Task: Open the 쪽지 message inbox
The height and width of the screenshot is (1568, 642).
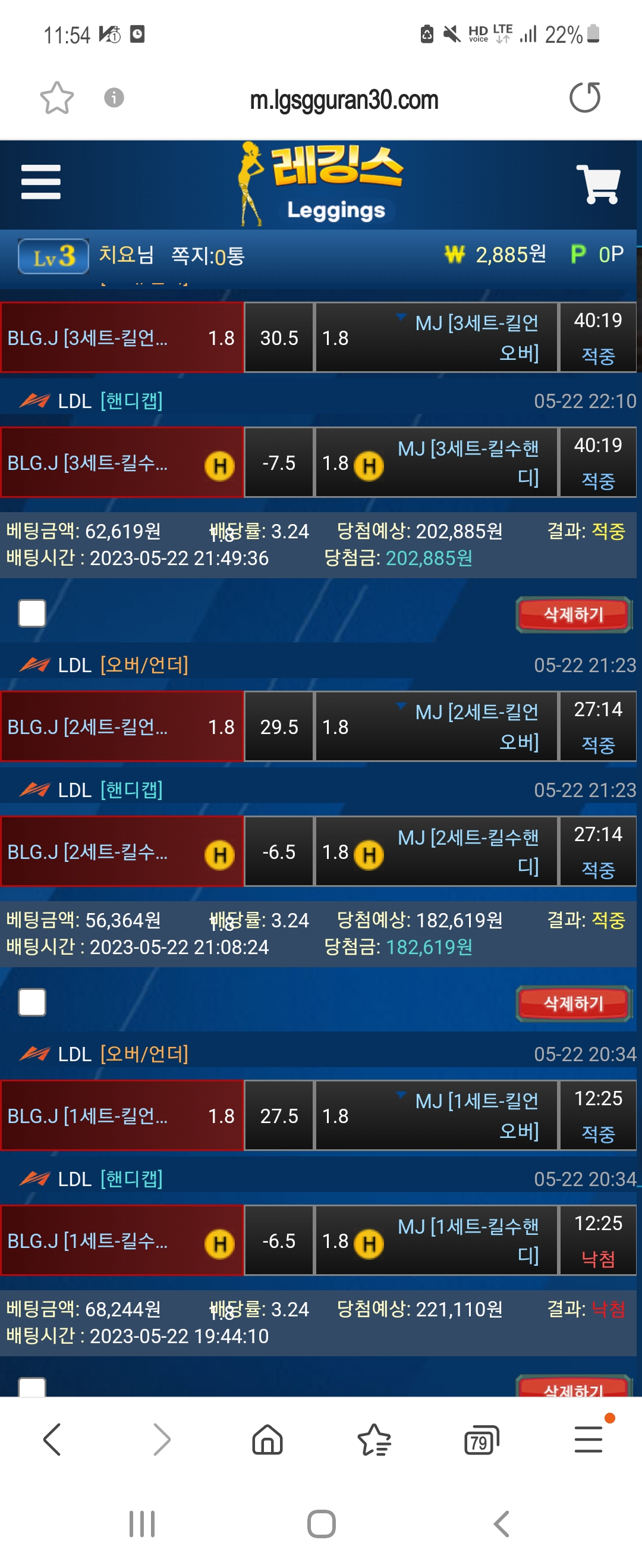Action: click(207, 256)
